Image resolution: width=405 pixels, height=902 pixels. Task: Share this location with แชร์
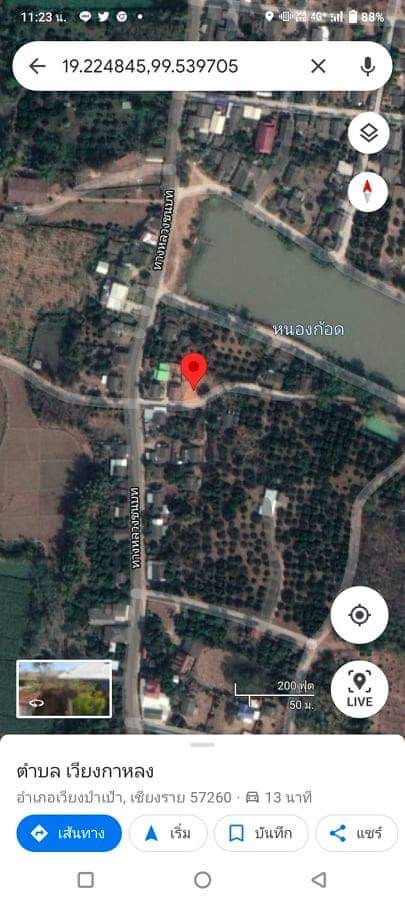[356, 833]
